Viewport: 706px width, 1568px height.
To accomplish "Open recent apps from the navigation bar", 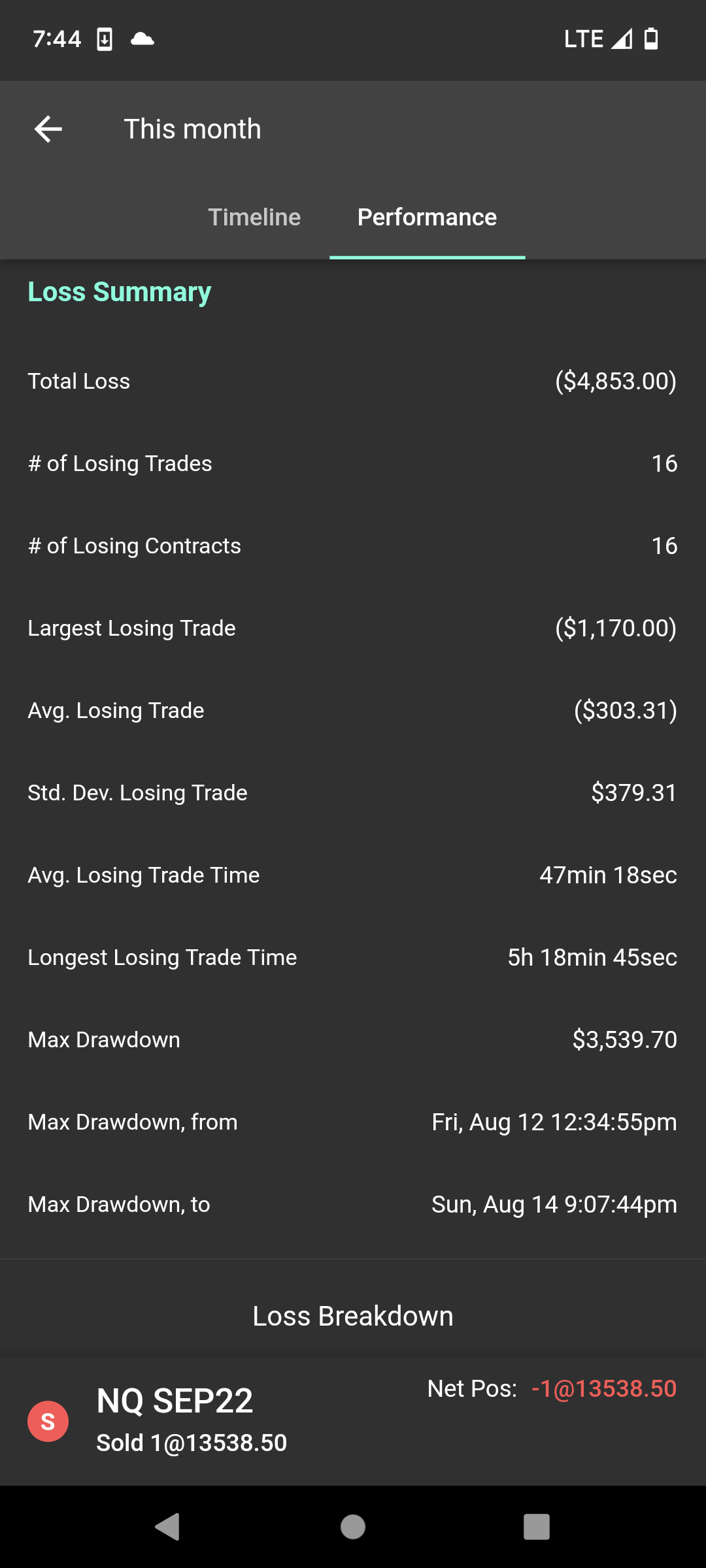I will (x=536, y=1527).
